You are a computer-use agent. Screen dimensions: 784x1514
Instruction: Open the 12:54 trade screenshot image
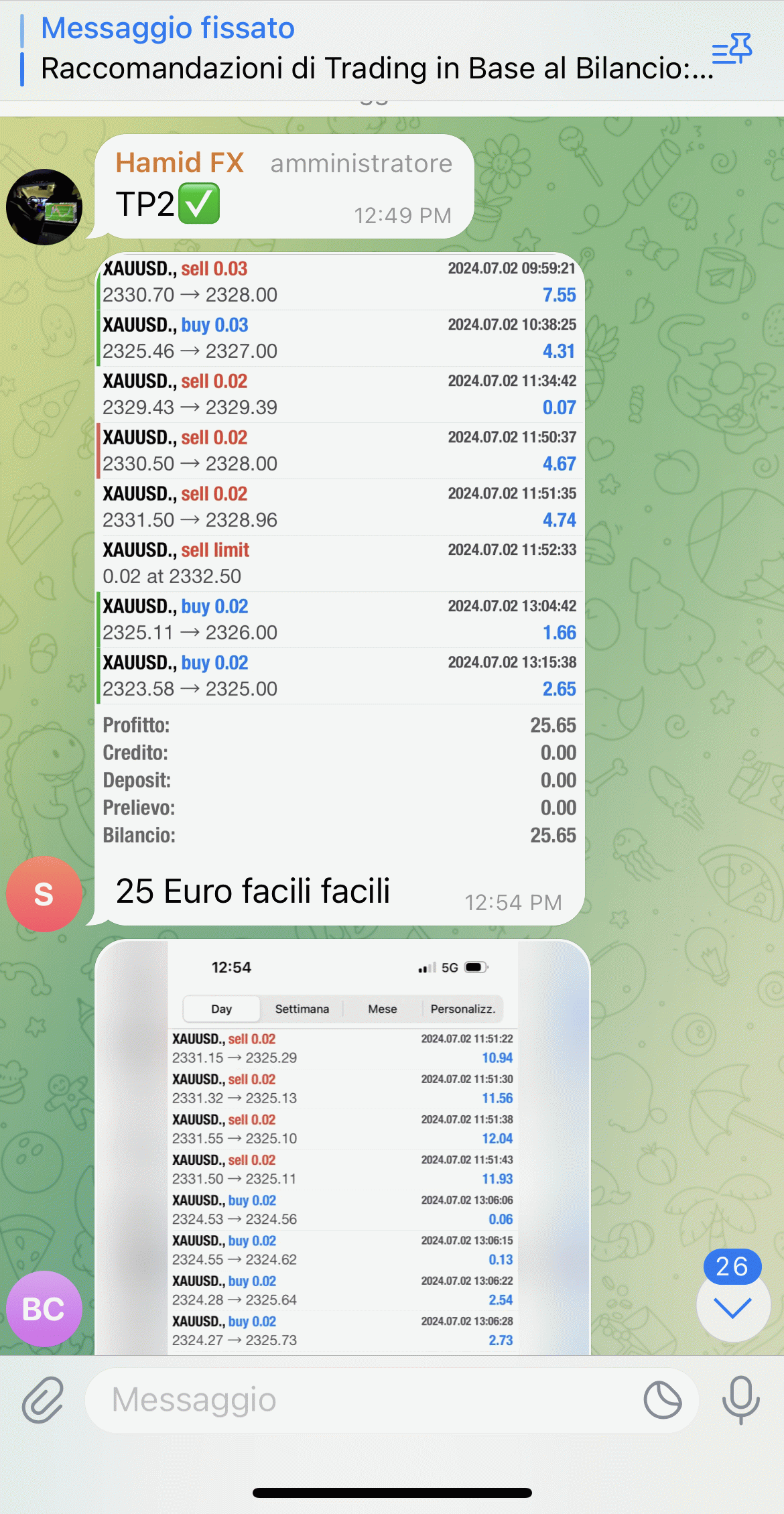[x=342, y=1147]
